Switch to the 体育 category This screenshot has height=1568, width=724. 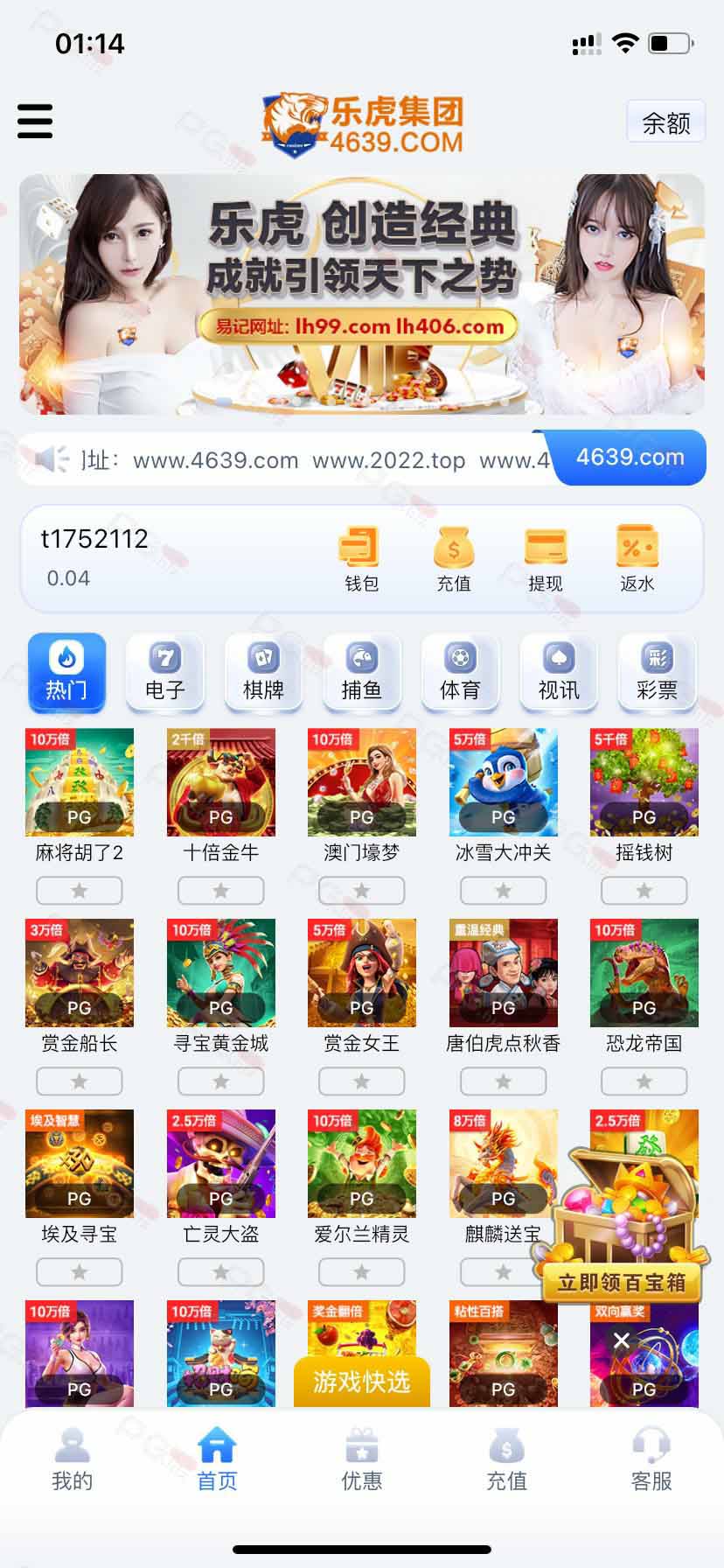point(460,671)
